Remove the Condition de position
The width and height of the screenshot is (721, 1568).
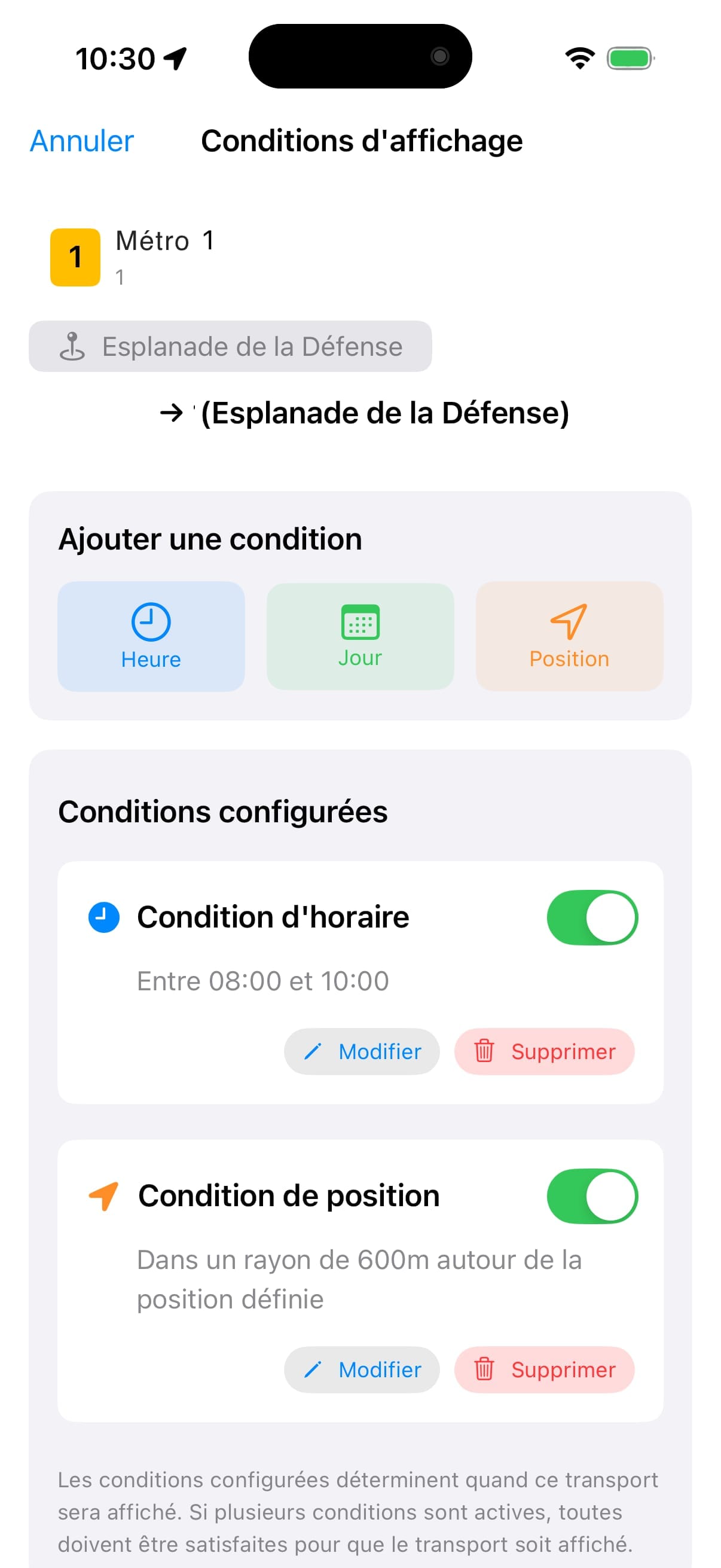544,1369
